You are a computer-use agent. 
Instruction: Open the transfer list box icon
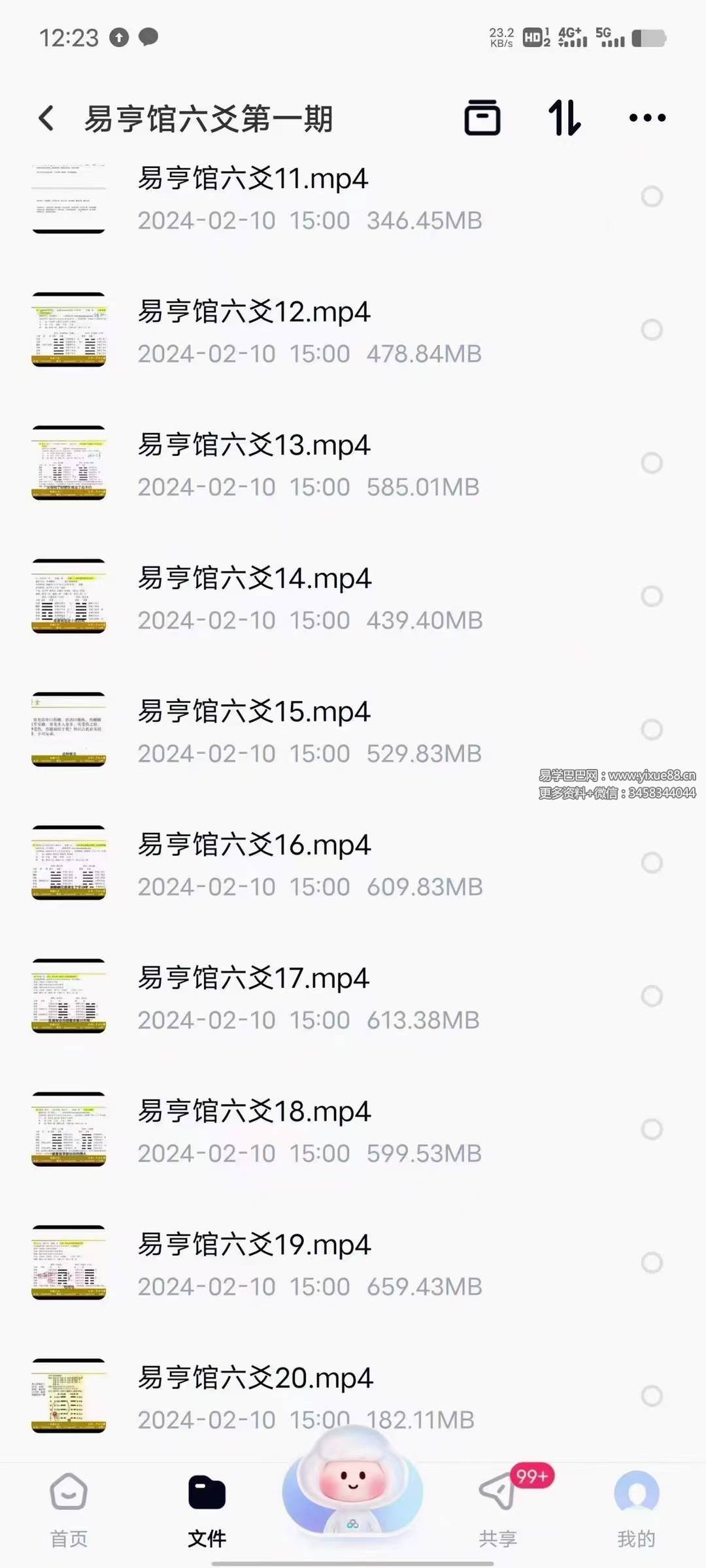(x=482, y=118)
